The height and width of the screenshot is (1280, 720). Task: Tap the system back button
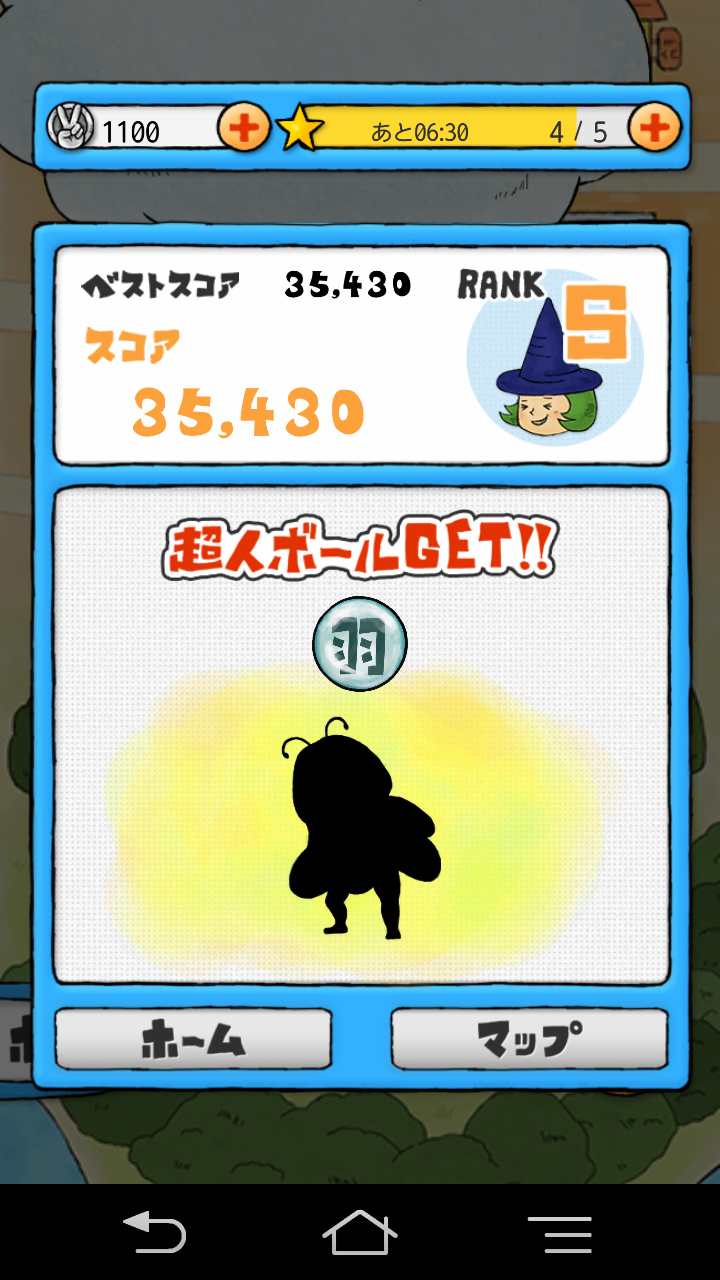[154, 1232]
